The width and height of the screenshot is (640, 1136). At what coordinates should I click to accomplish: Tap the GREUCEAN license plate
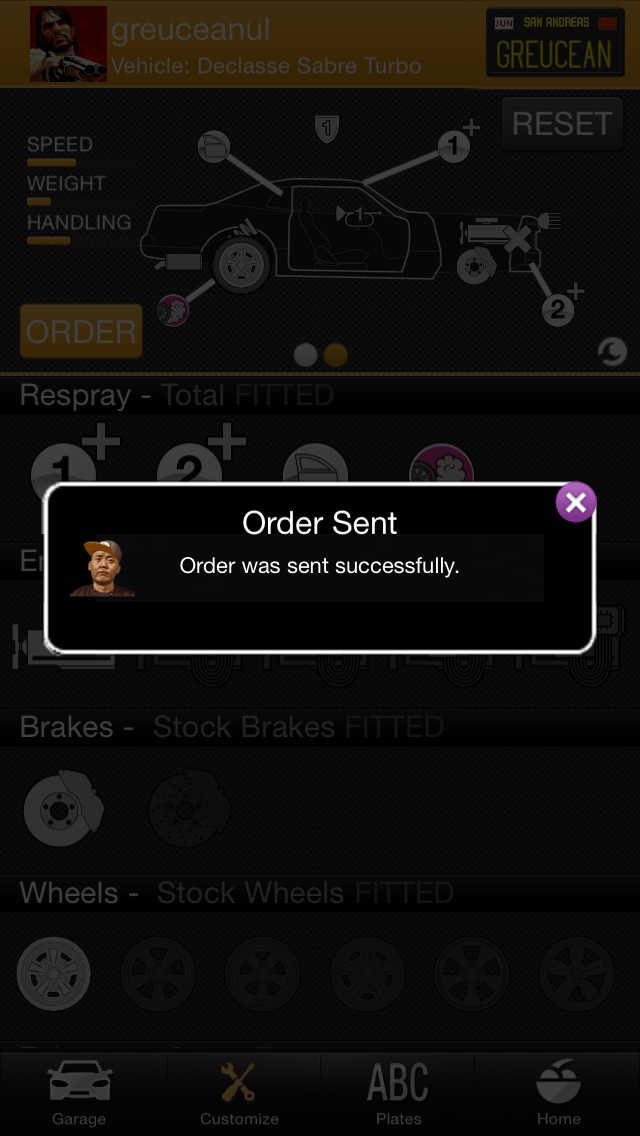553,44
